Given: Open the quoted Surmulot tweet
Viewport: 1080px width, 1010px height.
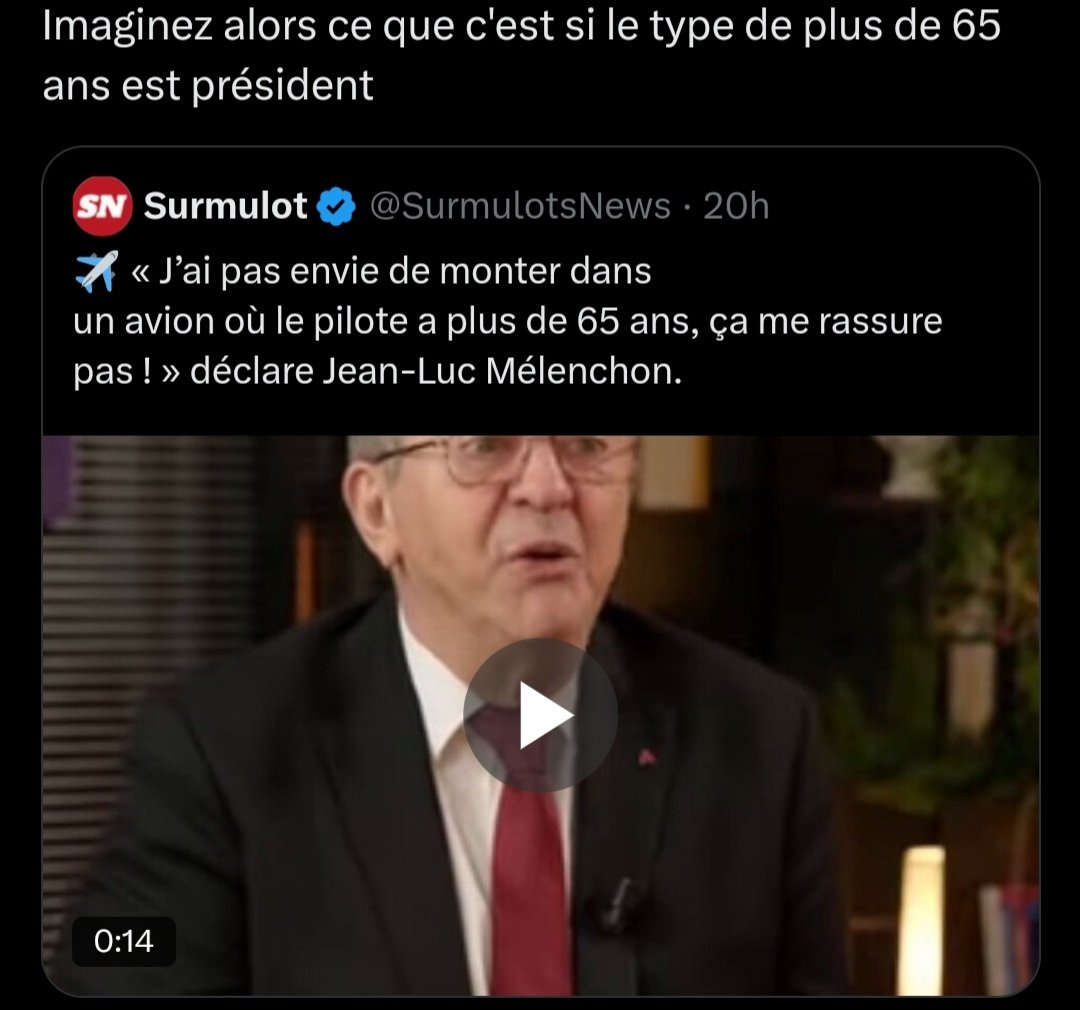Looking at the screenshot, I should pos(508,322).
